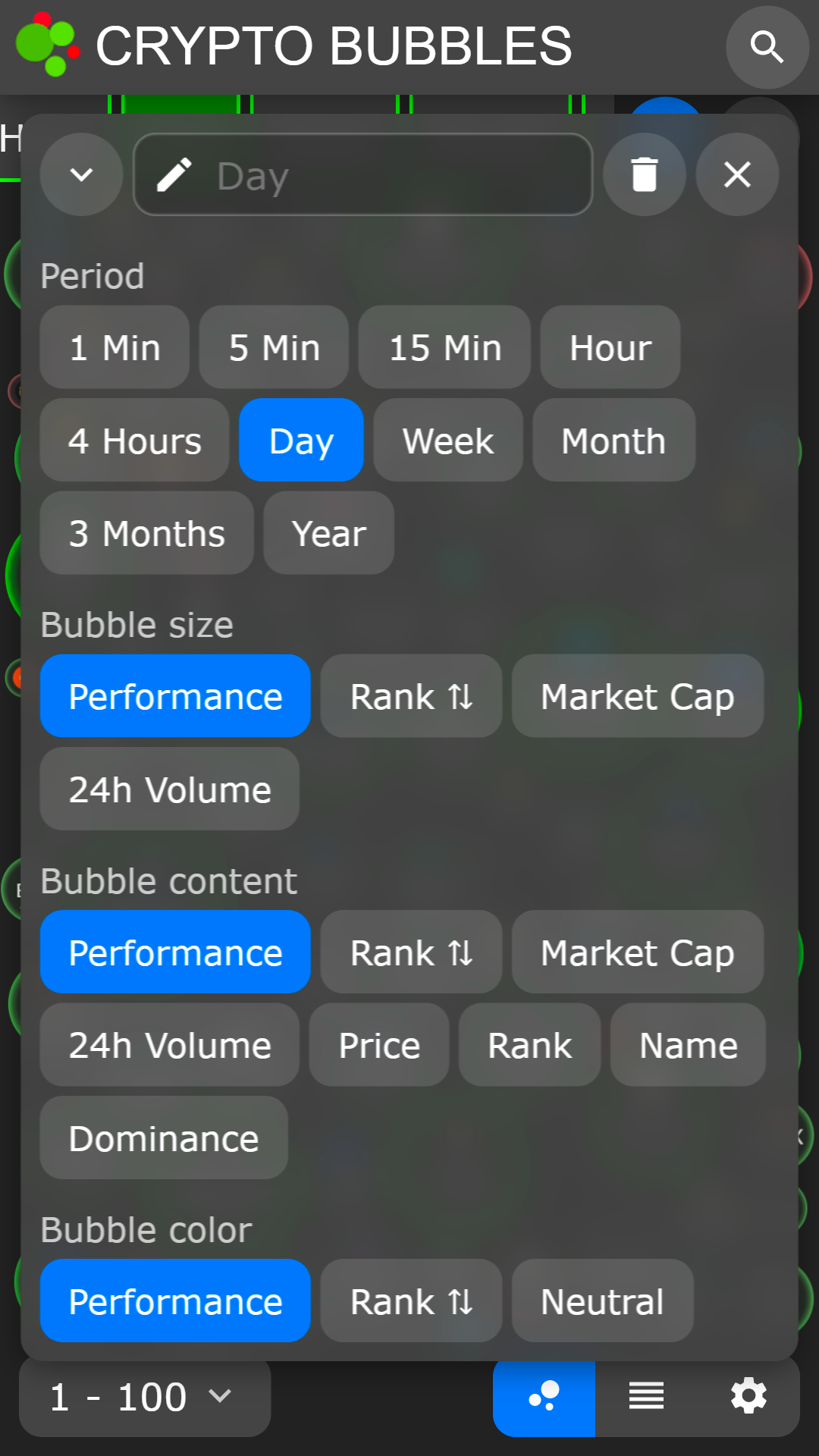Delete this configuration using the trash icon
The width and height of the screenshot is (819, 1456).
(644, 174)
